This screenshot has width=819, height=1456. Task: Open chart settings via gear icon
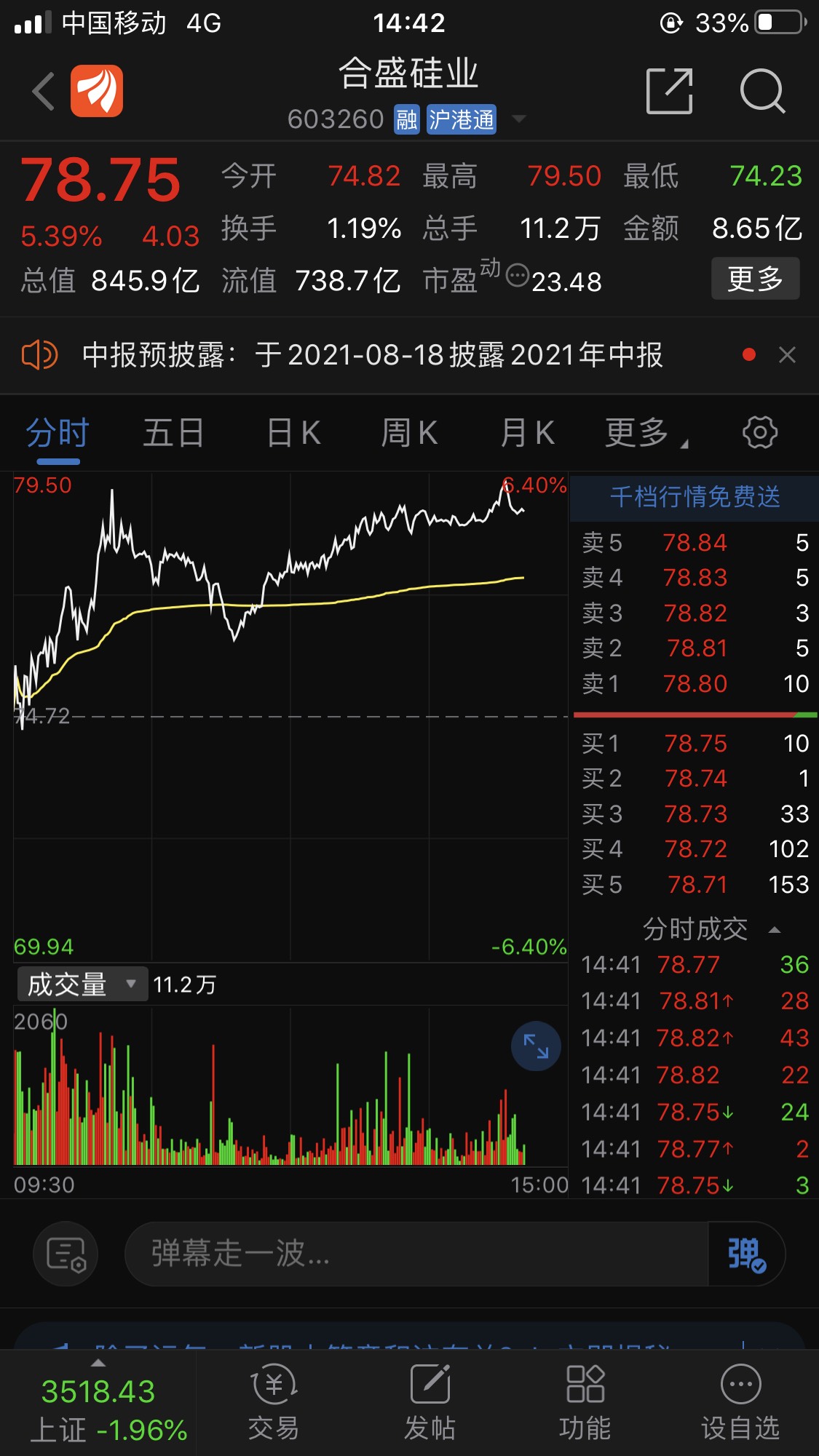pos(759,432)
